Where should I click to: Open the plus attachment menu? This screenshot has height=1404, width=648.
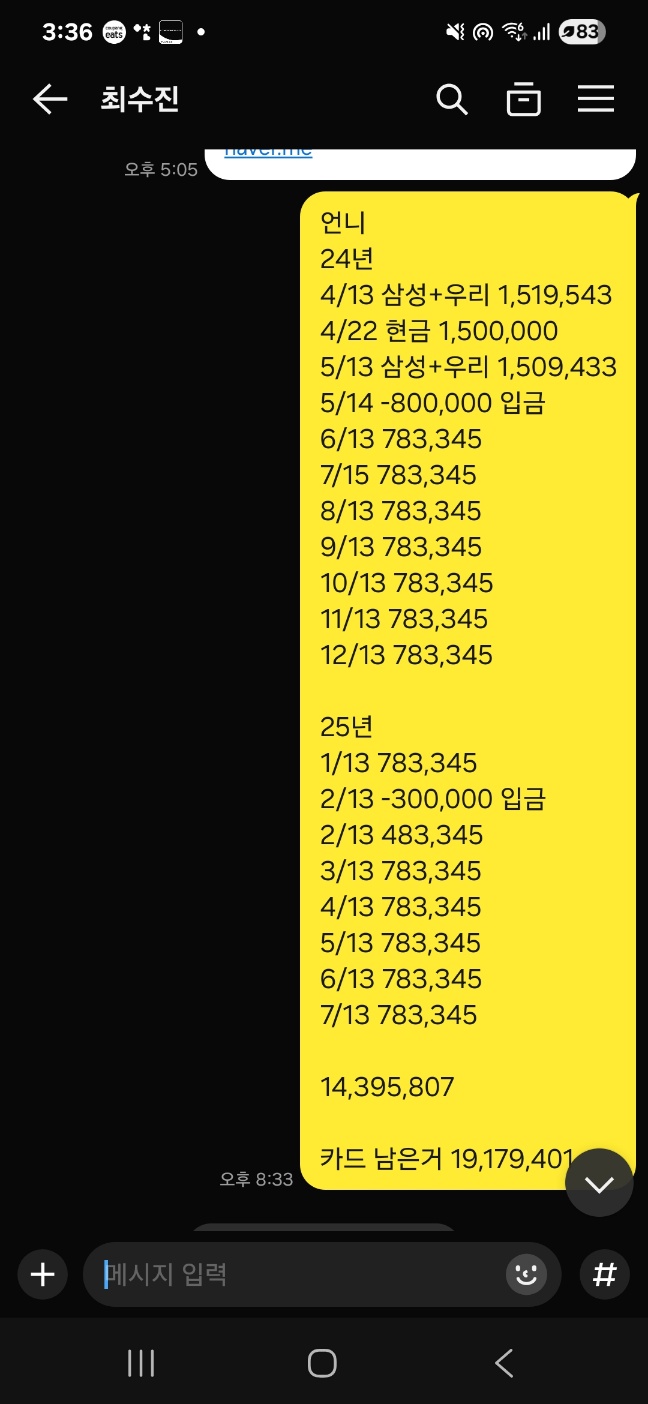point(42,1274)
